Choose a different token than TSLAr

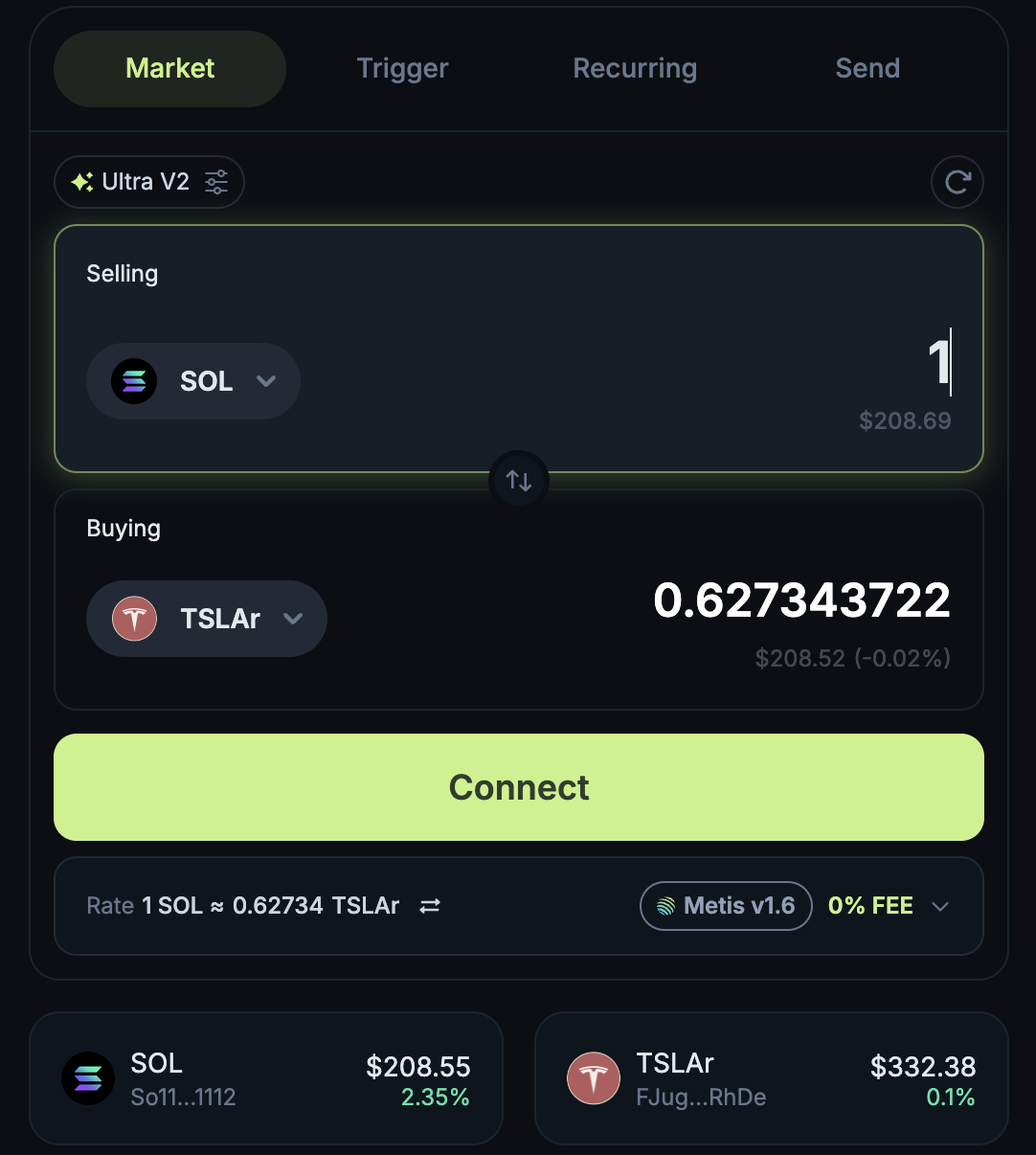pos(207,619)
